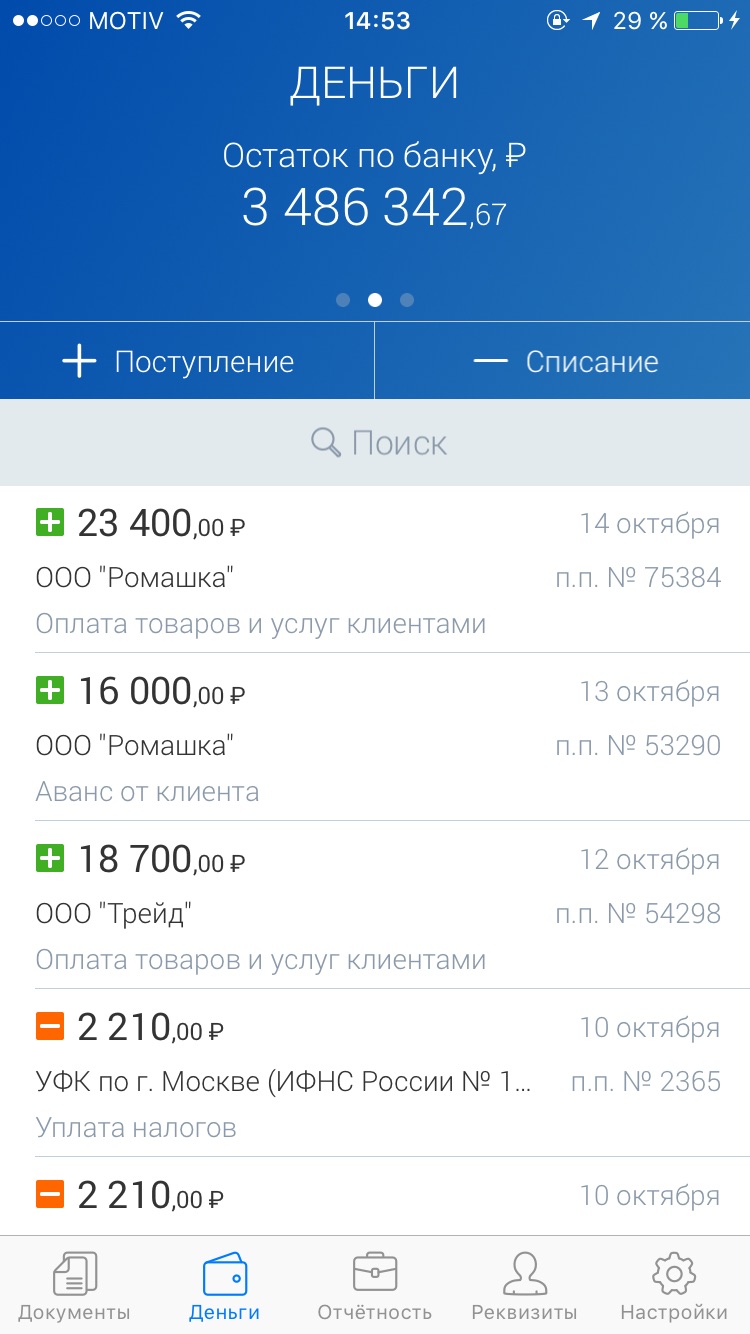This screenshot has height=1334, width=750.
Task: Add a new Списание entry
Action: (x=563, y=361)
